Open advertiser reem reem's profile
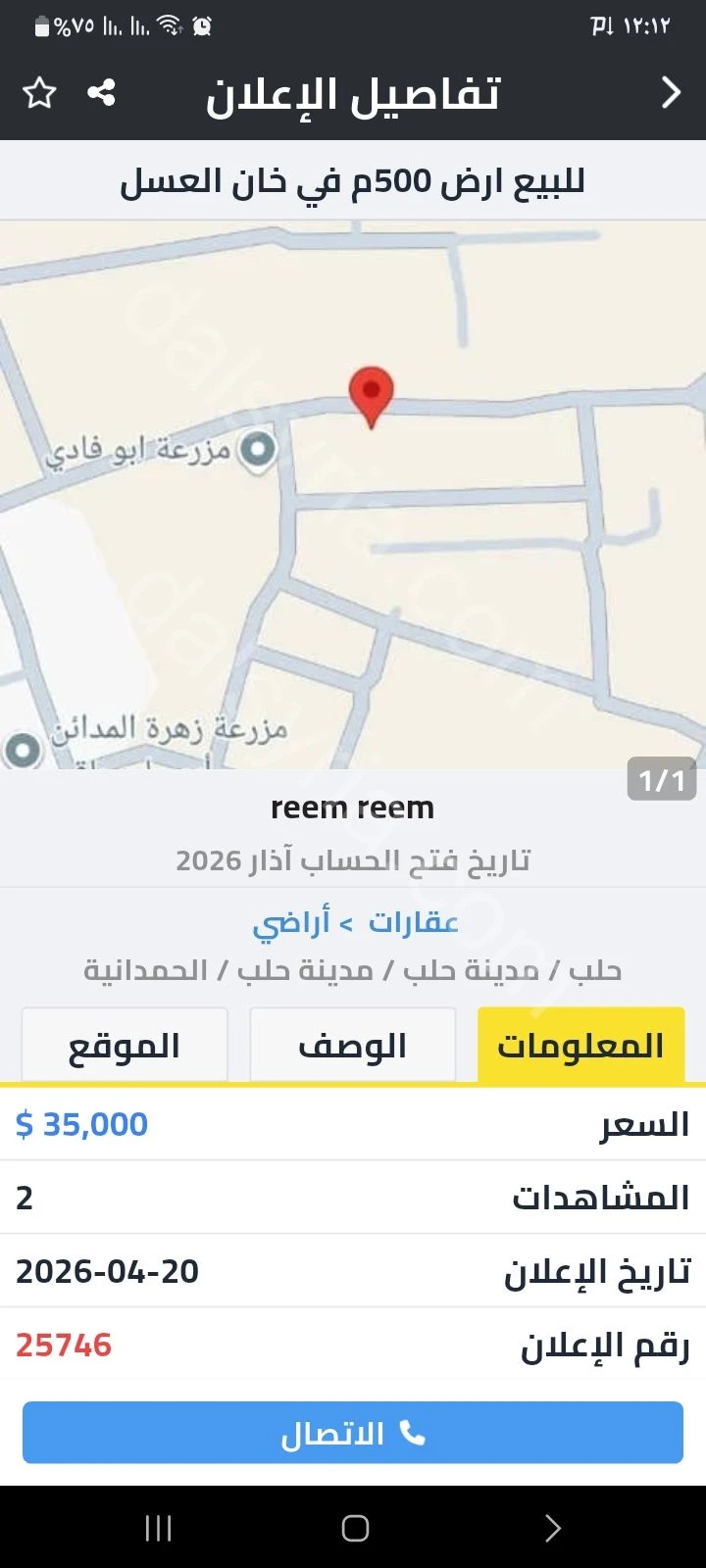Screen dimensions: 706x1568 click(353, 808)
